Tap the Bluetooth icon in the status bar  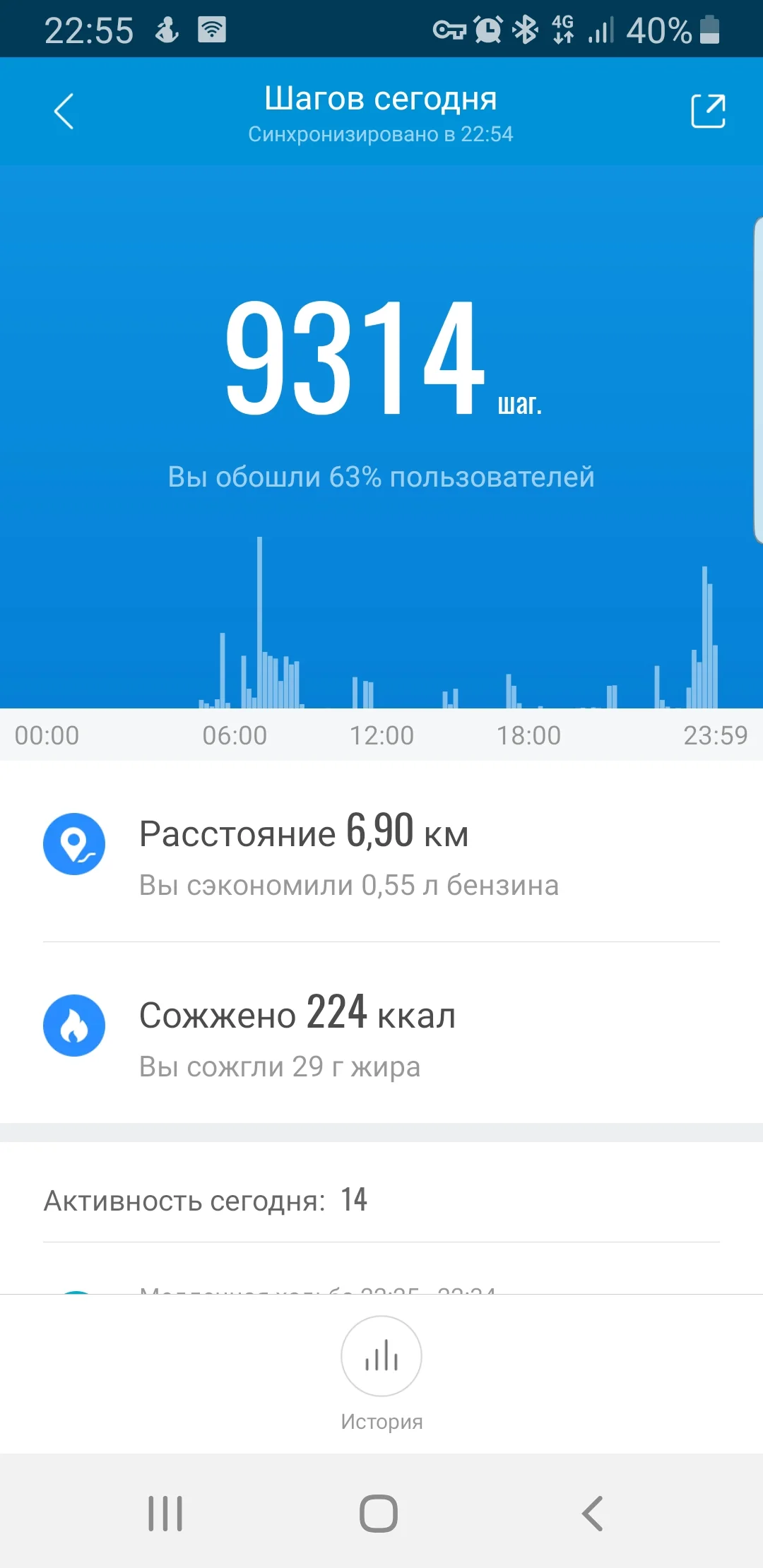pos(524,28)
